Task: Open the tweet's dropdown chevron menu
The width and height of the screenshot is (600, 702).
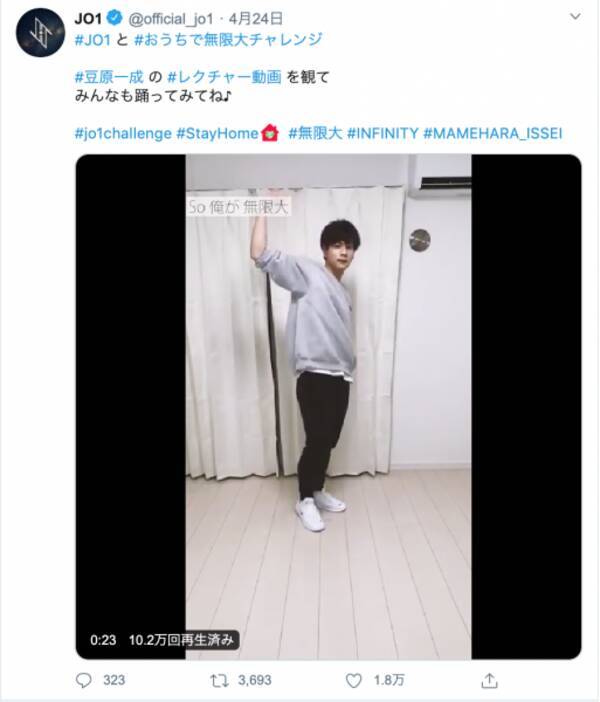Action: point(574,18)
